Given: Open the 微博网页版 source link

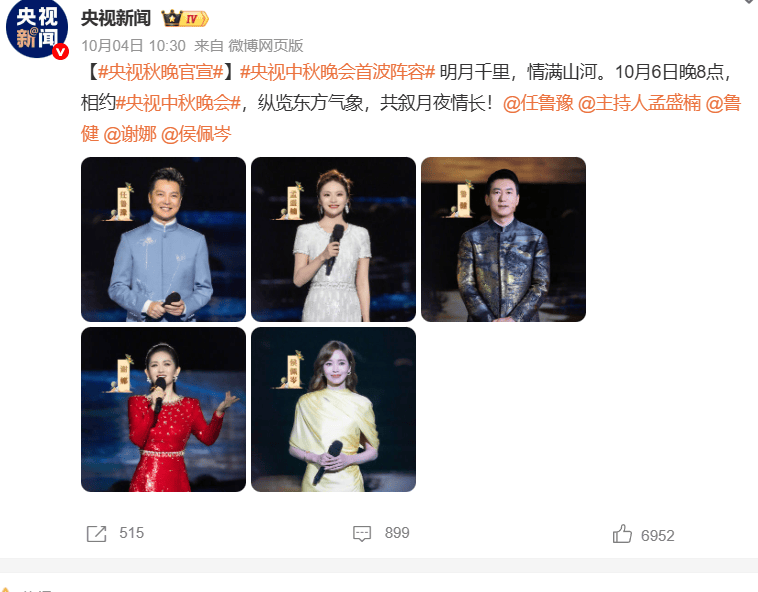Looking at the screenshot, I should tap(265, 45).
